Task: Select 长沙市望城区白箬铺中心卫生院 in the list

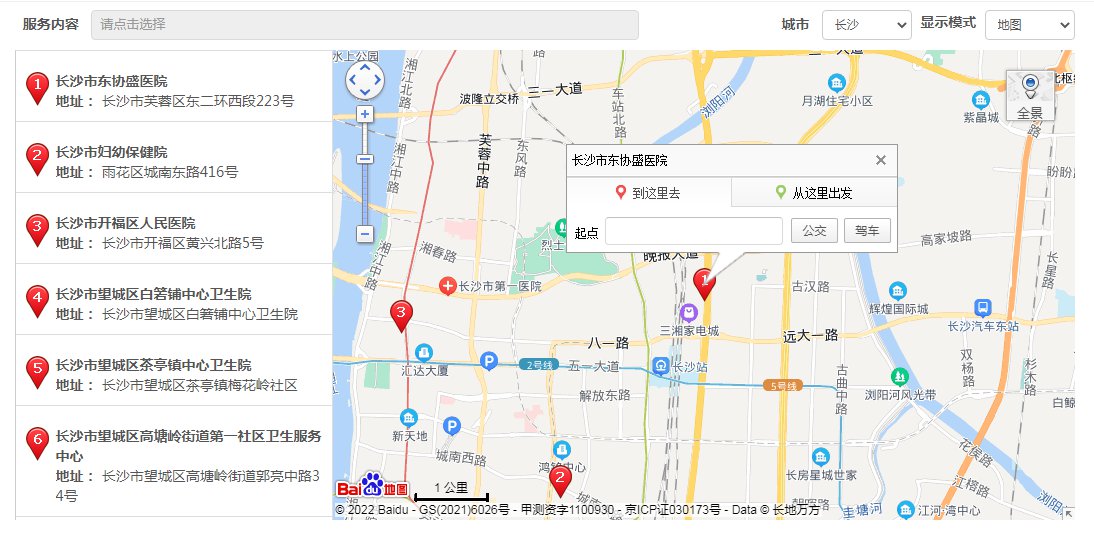Action: tap(153, 294)
